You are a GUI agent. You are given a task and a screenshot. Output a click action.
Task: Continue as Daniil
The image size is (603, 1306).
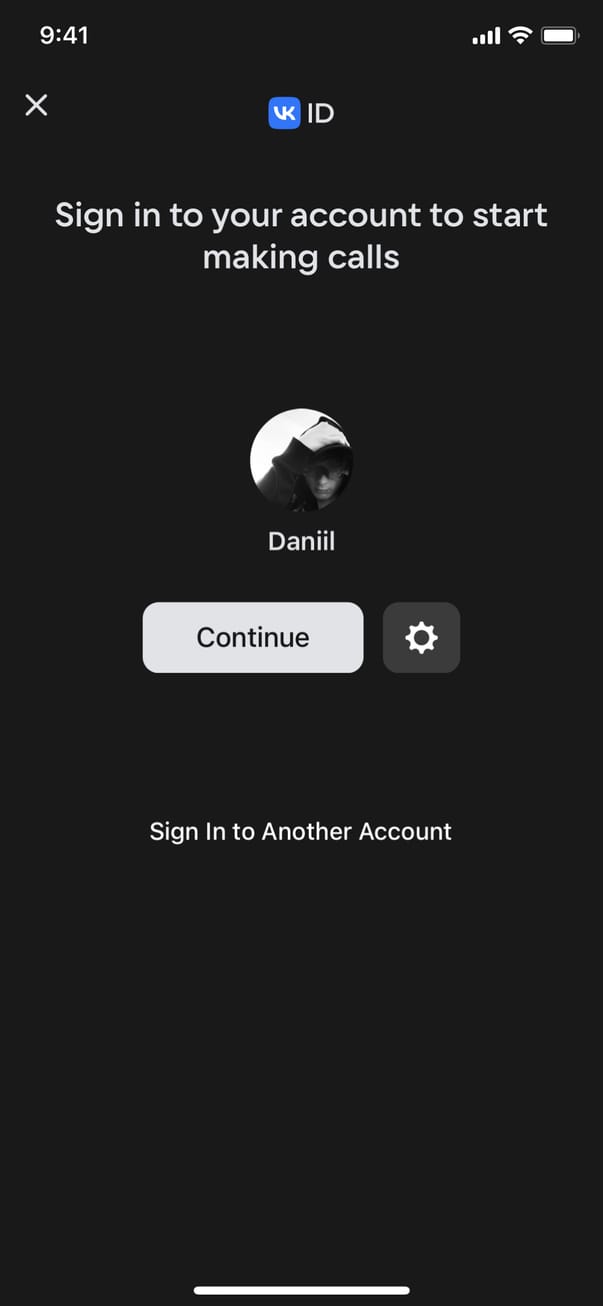(253, 637)
